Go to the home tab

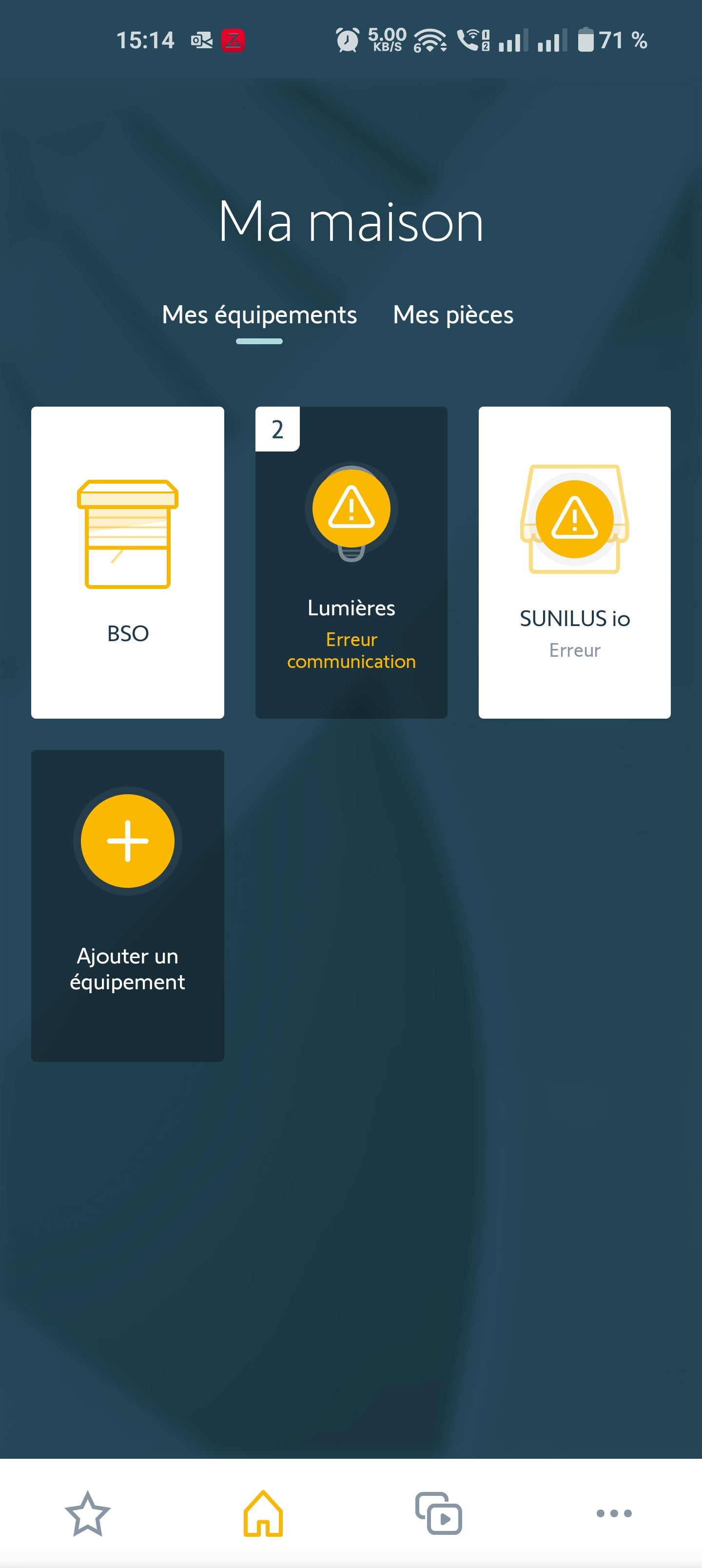click(263, 1513)
